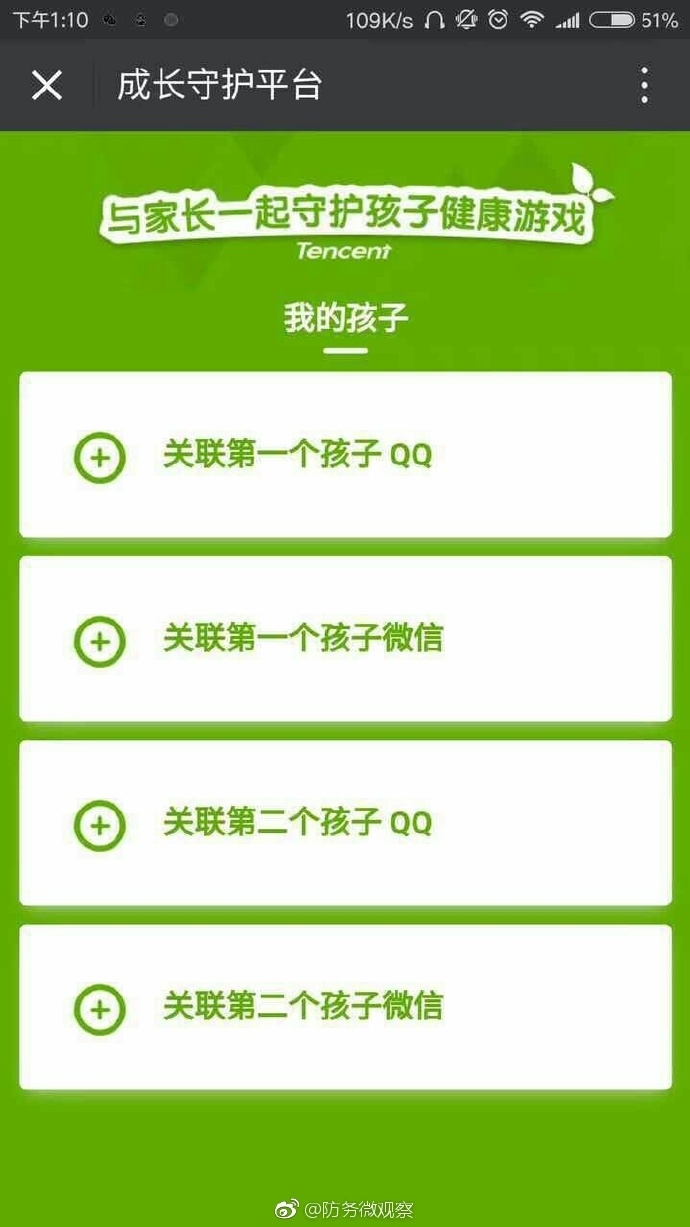
Task: Choose 关联第二个孩子 QQ option
Action: [x=345, y=823]
